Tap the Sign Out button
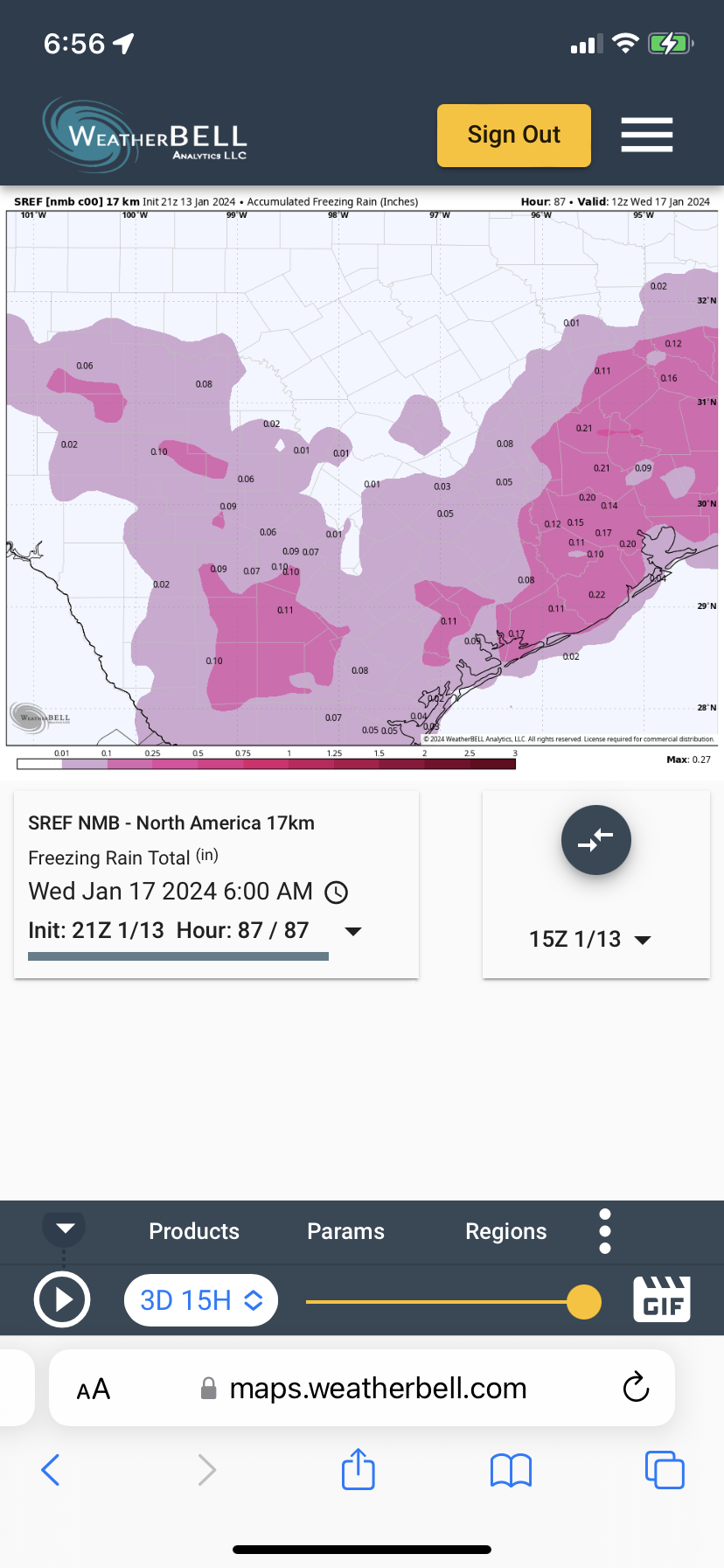724x1568 pixels. tap(513, 136)
